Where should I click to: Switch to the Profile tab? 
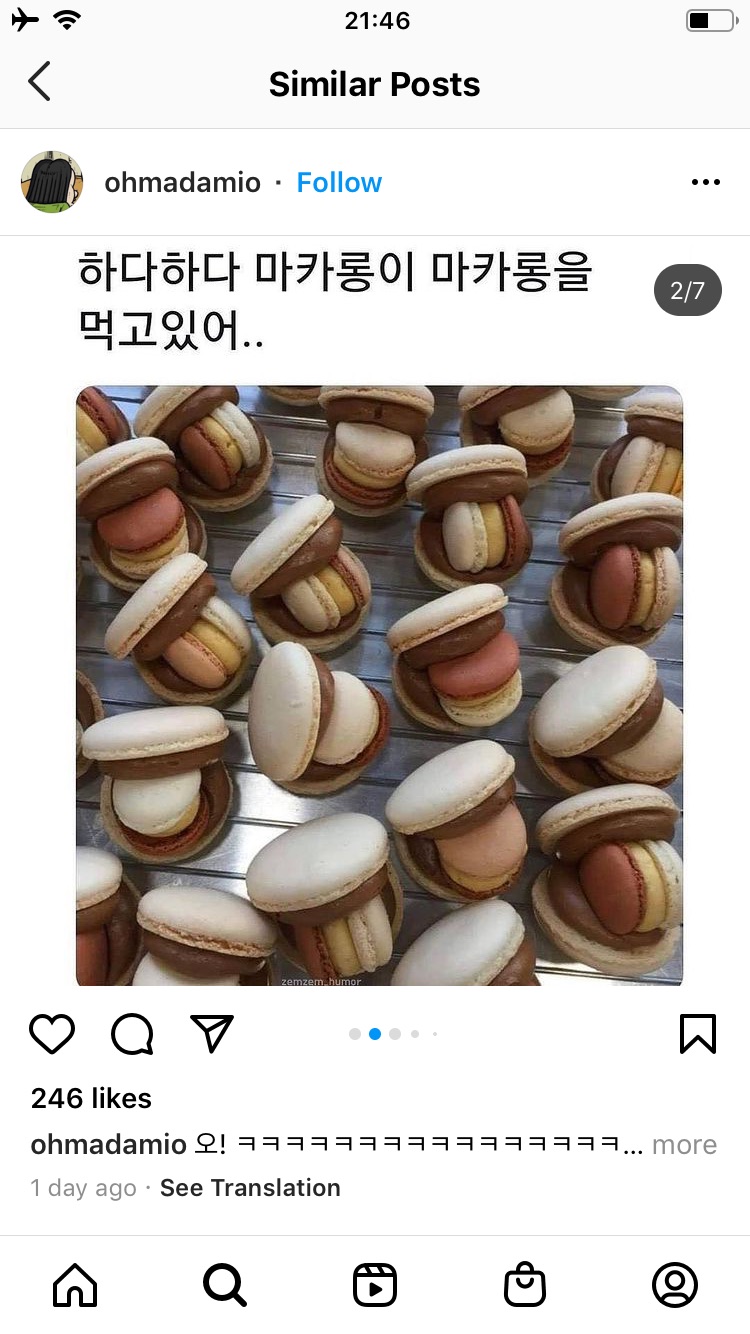675,1285
